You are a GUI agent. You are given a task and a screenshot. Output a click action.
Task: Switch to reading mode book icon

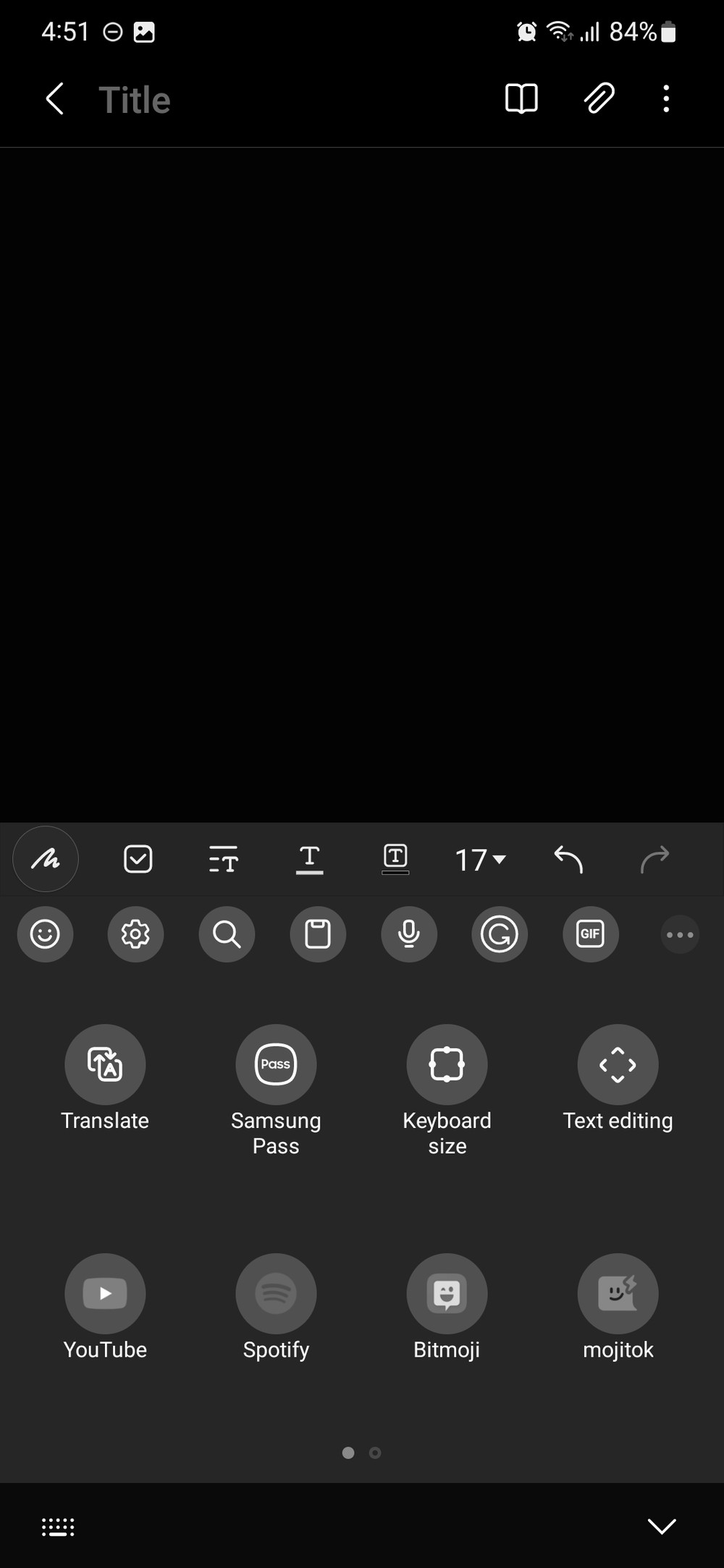(521, 98)
